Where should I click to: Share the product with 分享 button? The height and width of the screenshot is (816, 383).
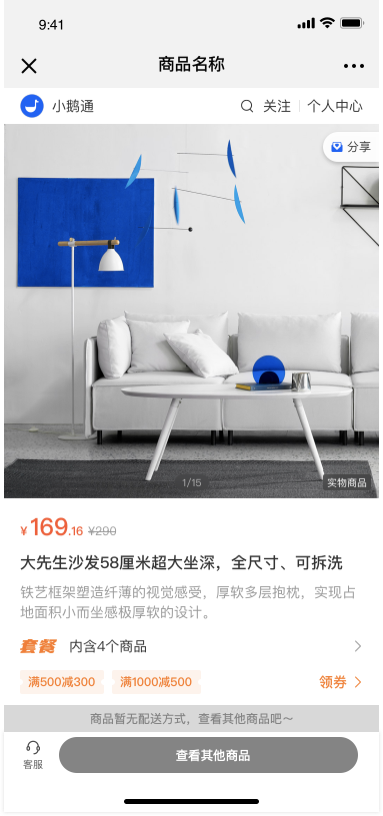coord(351,147)
